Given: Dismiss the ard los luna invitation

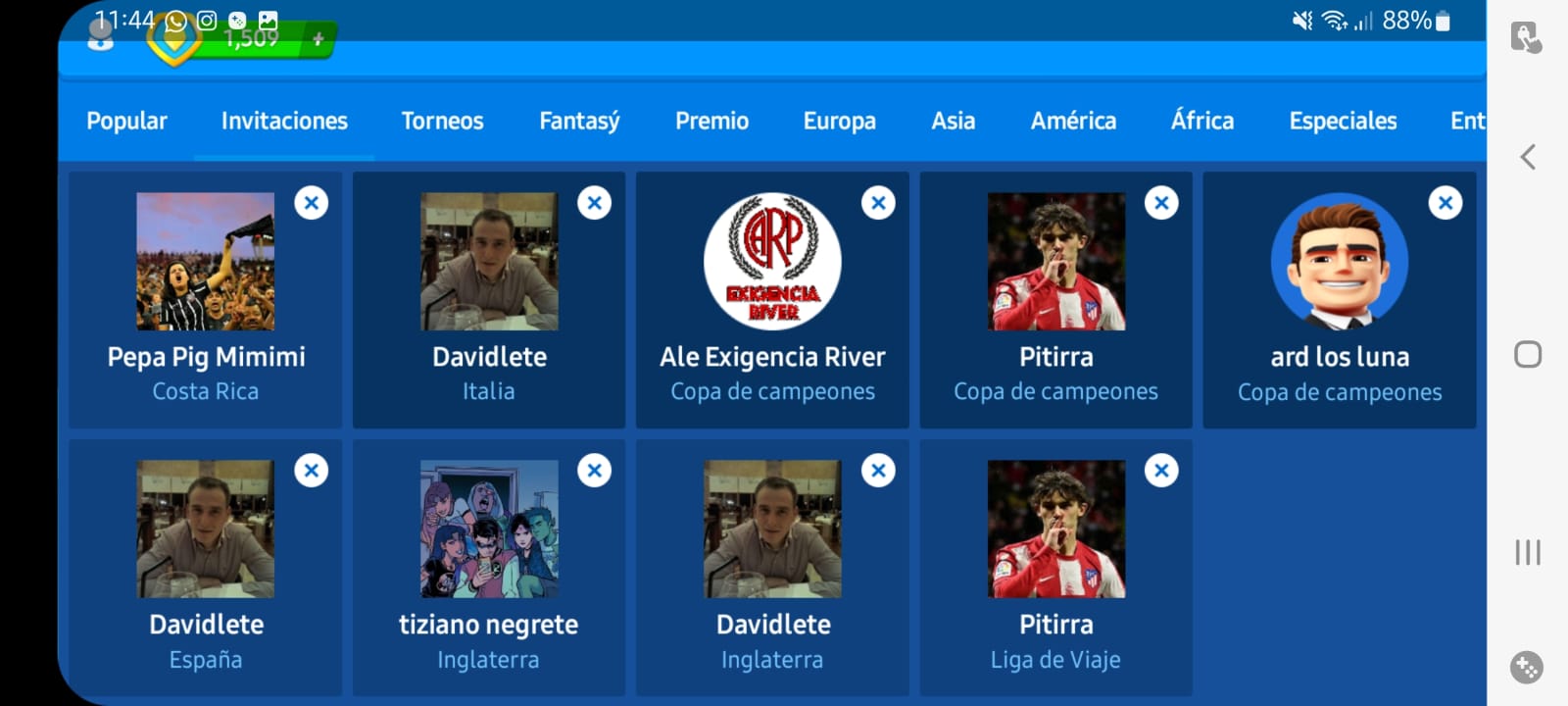Looking at the screenshot, I should 1445,203.
